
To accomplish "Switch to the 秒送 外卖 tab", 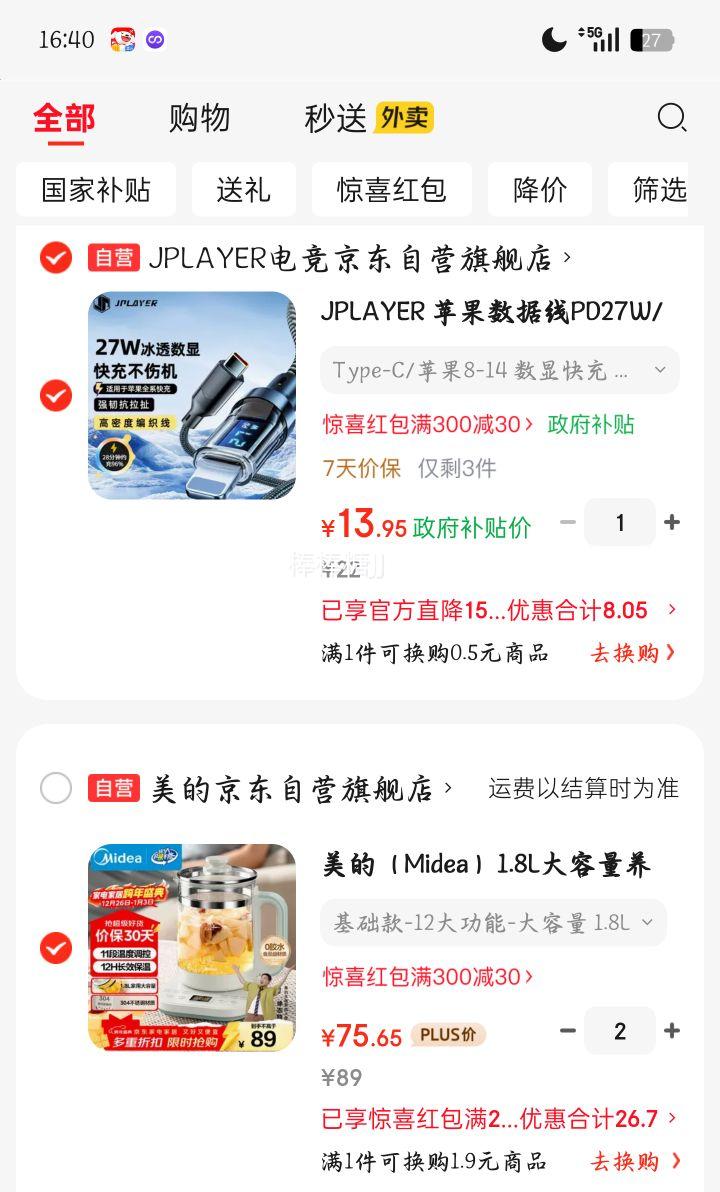I will (x=369, y=119).
